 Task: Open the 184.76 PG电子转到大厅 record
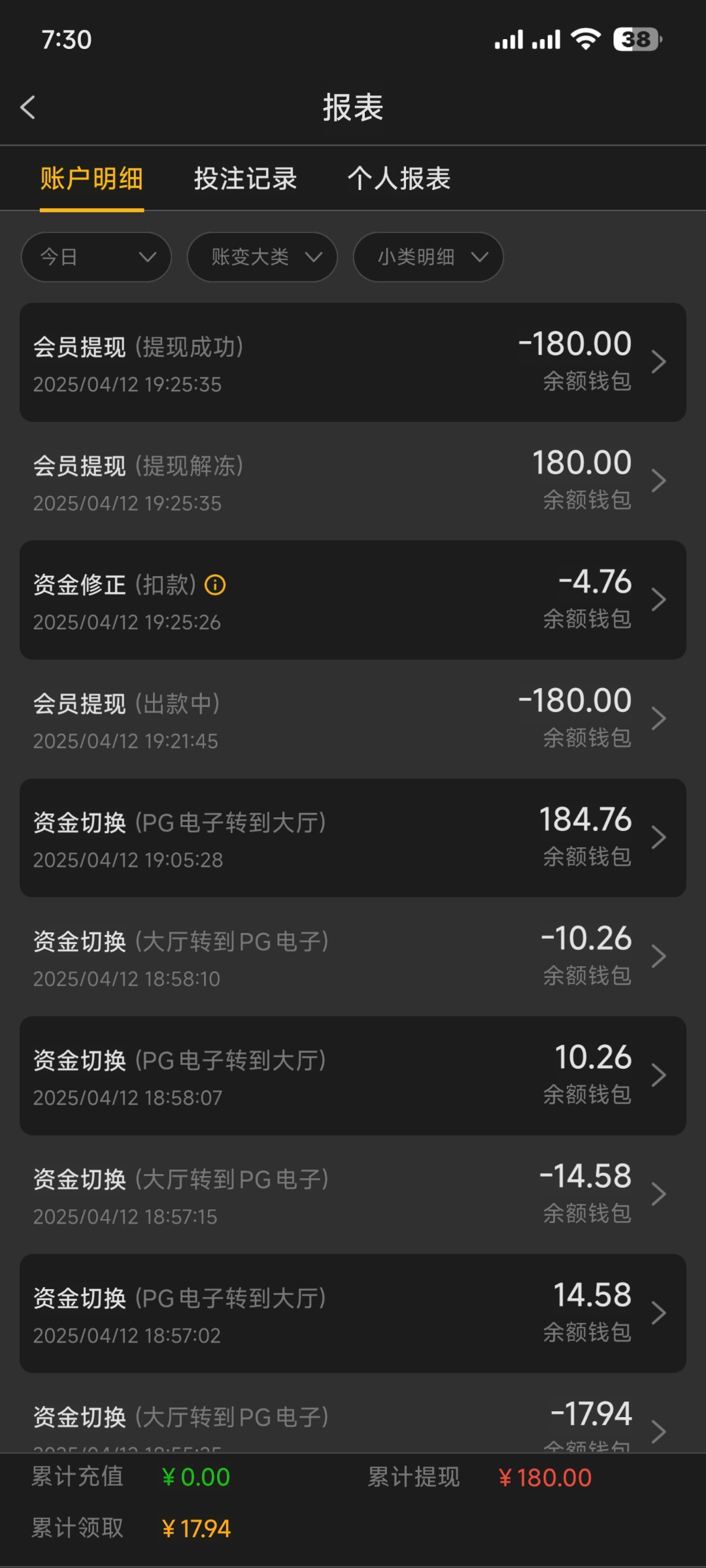(353, 838)
